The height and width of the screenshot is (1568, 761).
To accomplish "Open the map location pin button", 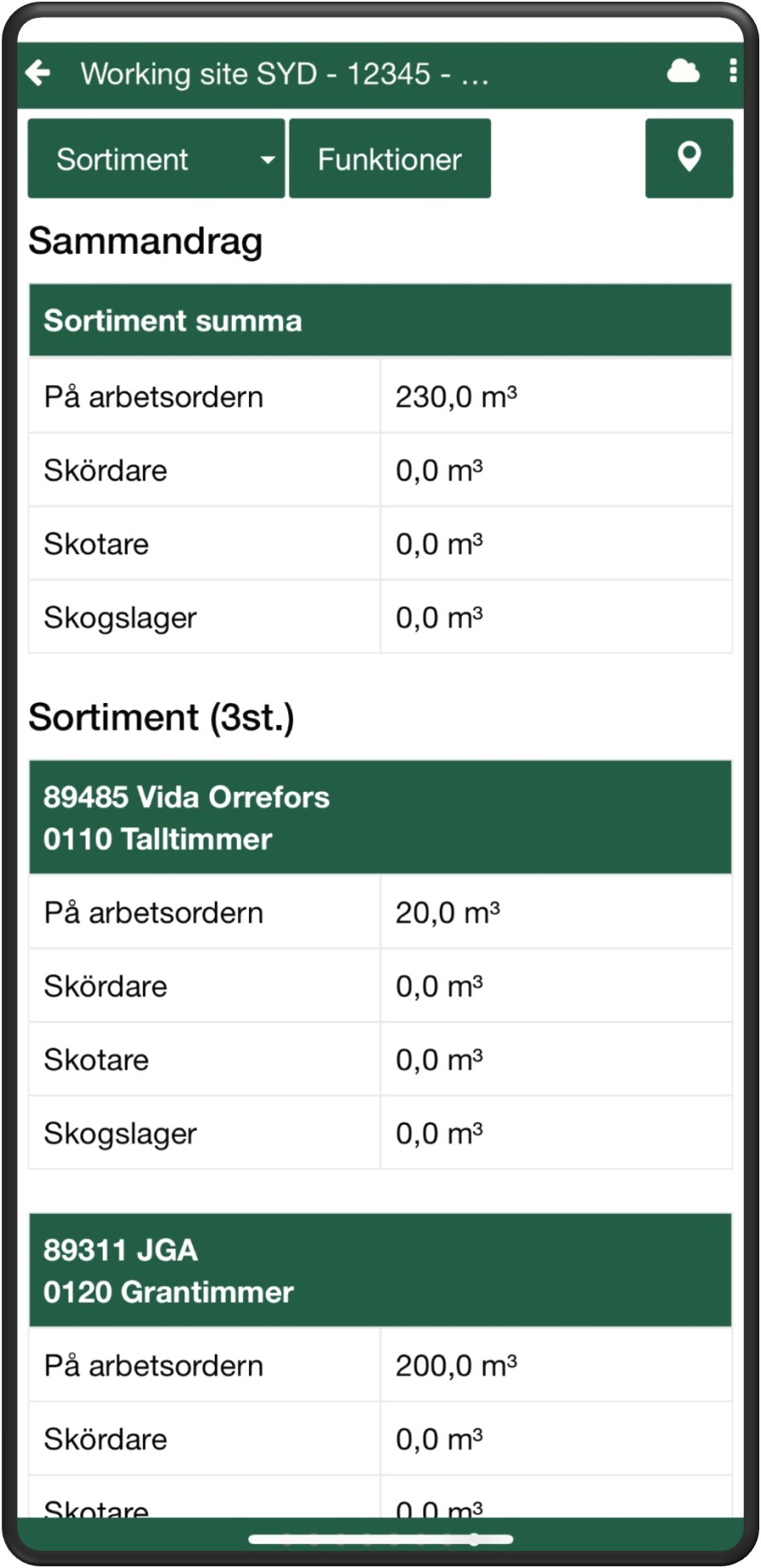I will point(689,159).
